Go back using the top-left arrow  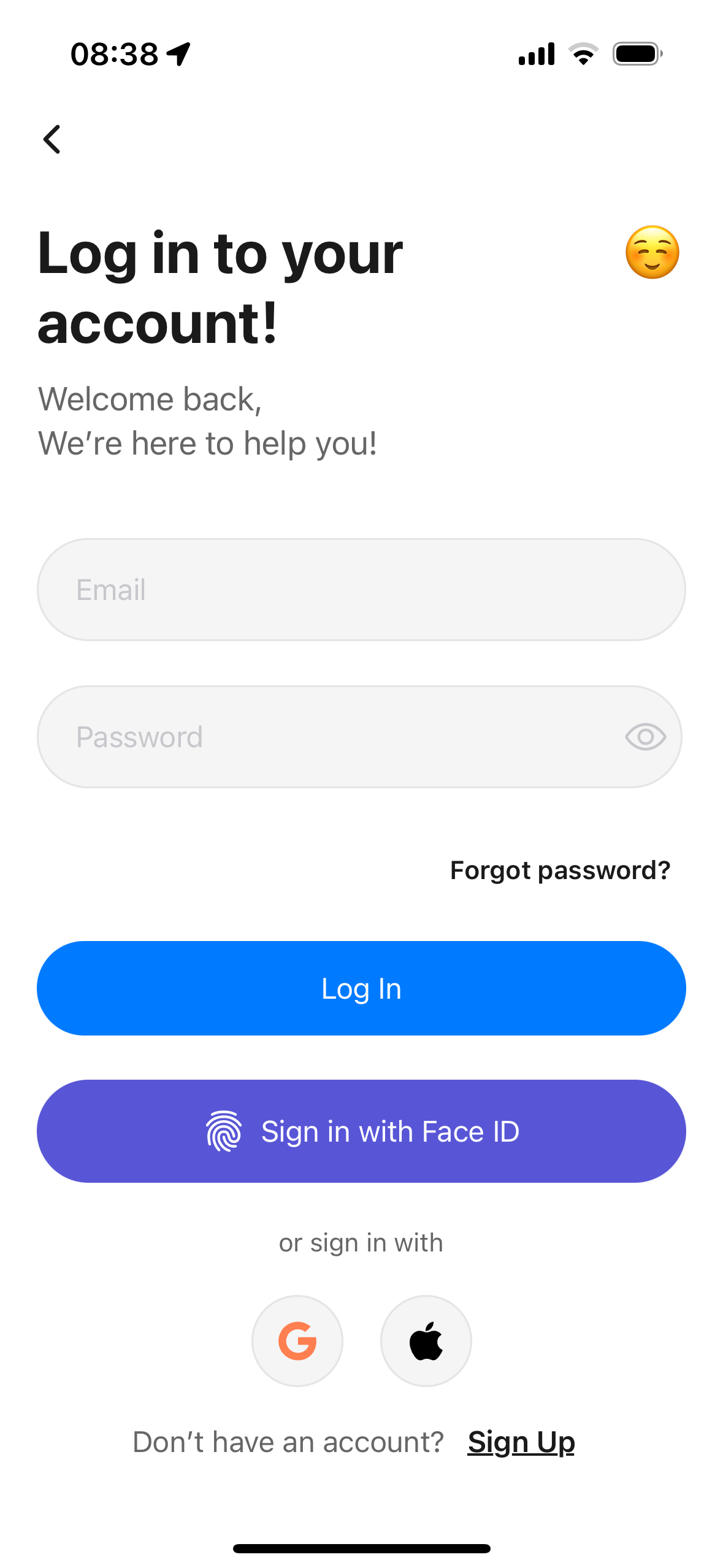pyautogui.click(x=52, y=139)
